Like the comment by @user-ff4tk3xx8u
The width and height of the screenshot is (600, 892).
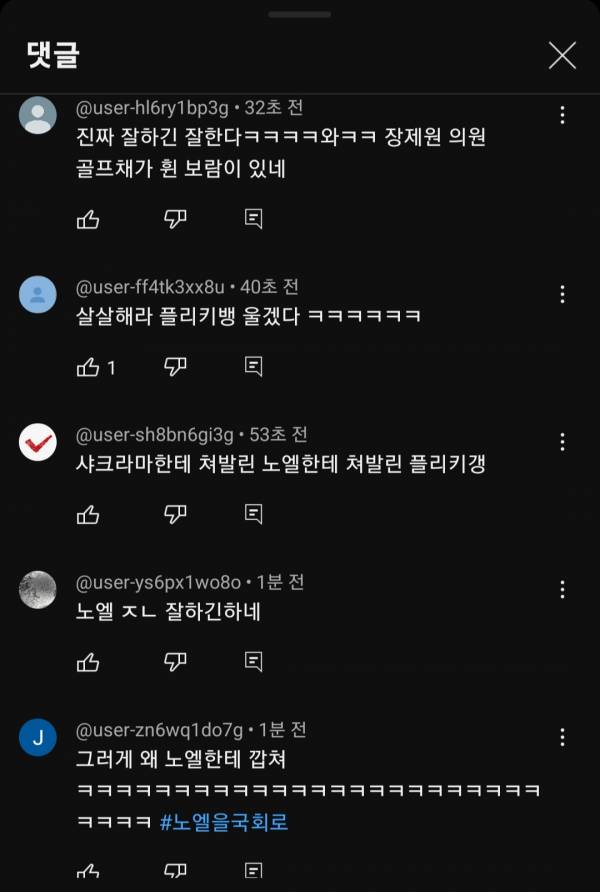click(88, 367)
